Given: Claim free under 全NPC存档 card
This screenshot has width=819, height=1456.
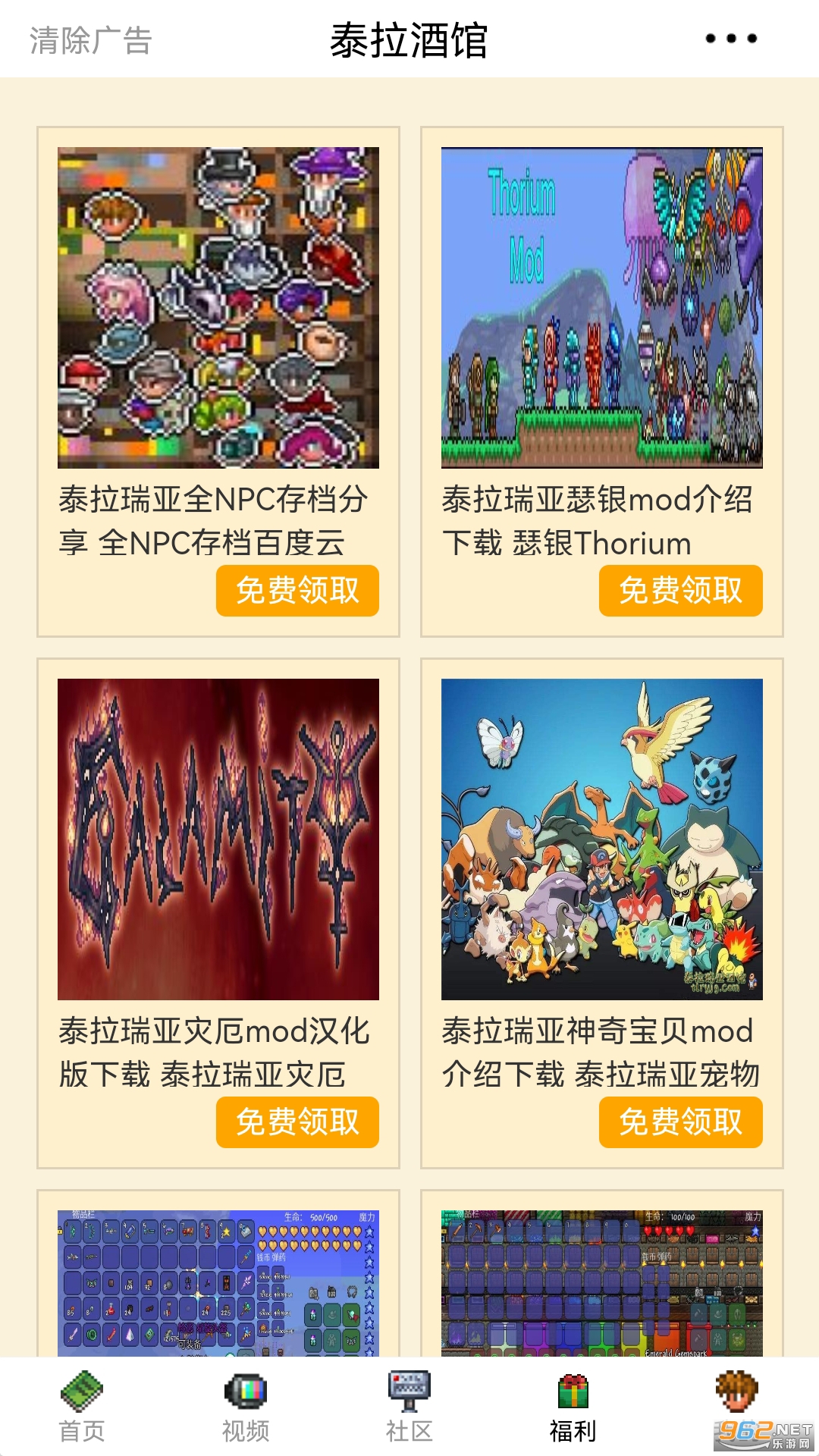Looking at the screenshot, I should [297, 590].
